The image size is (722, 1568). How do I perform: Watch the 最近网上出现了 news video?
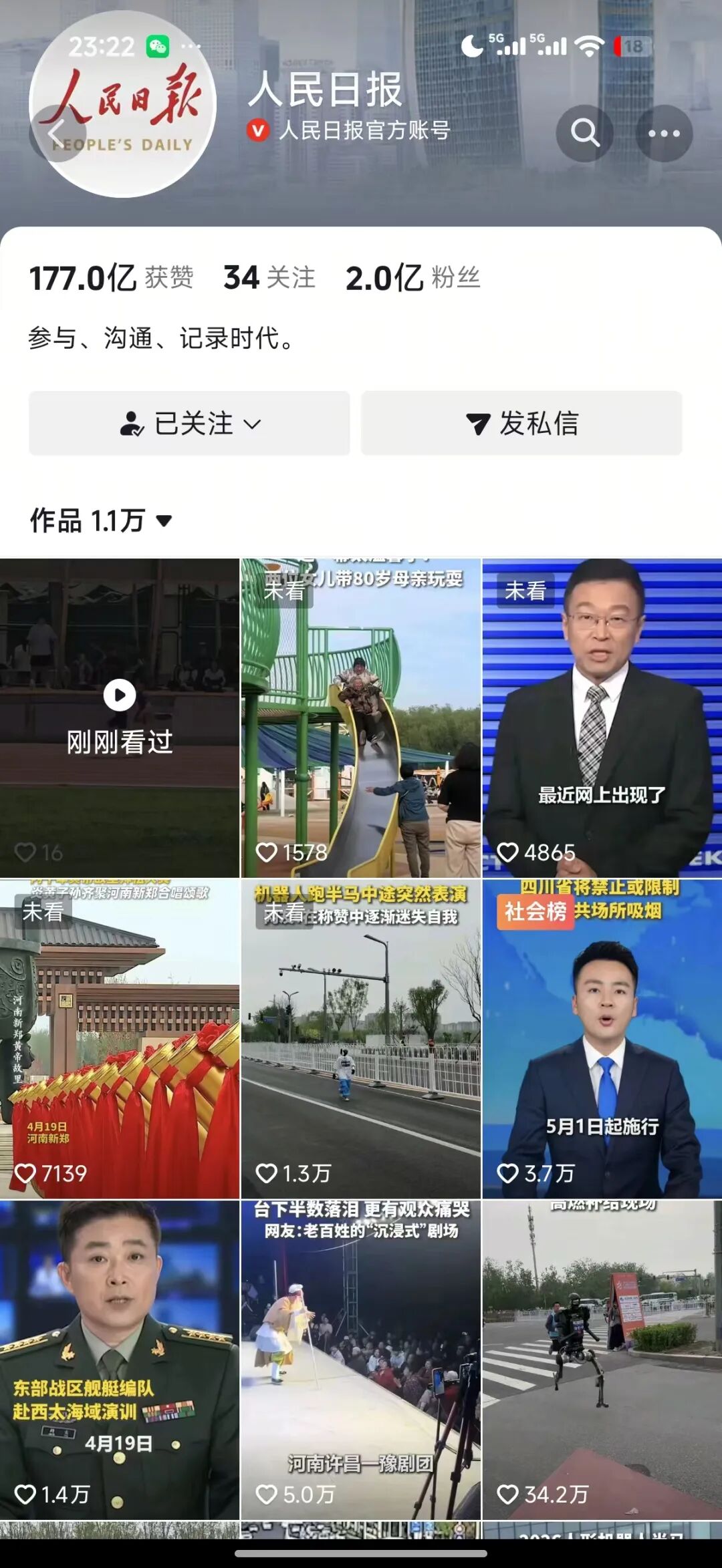602,718
